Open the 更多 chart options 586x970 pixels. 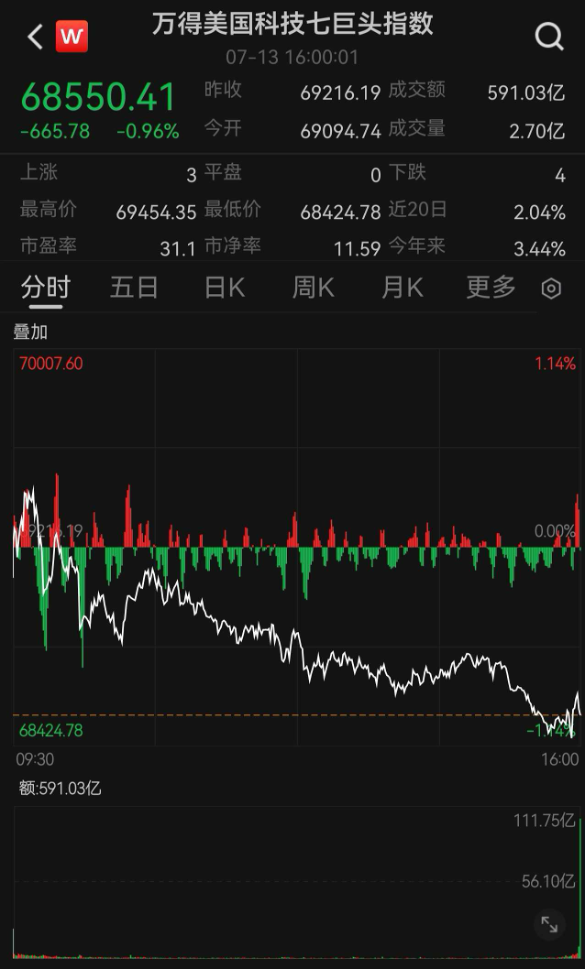point(491,287)
